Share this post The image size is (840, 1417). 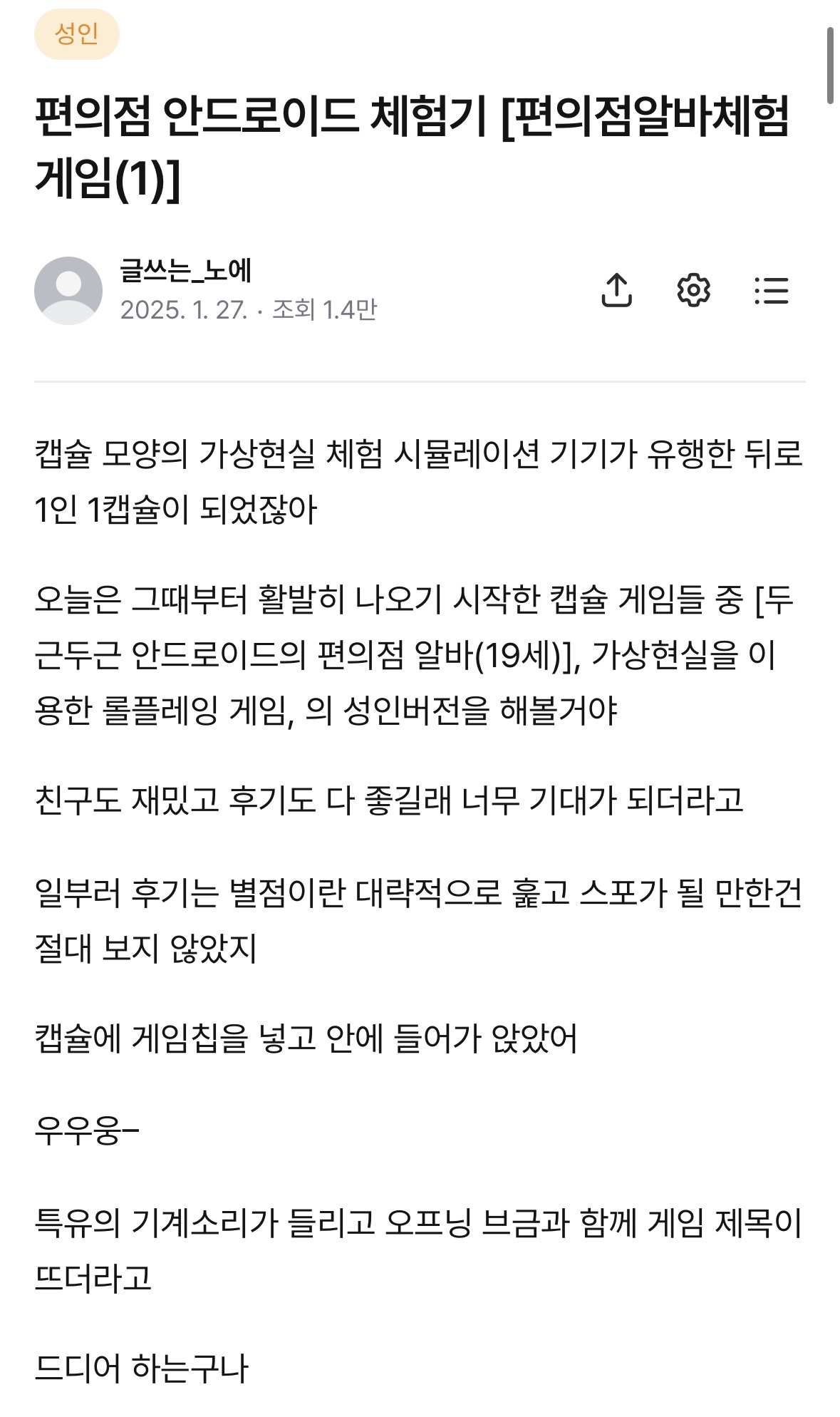(x=616, y=290)
